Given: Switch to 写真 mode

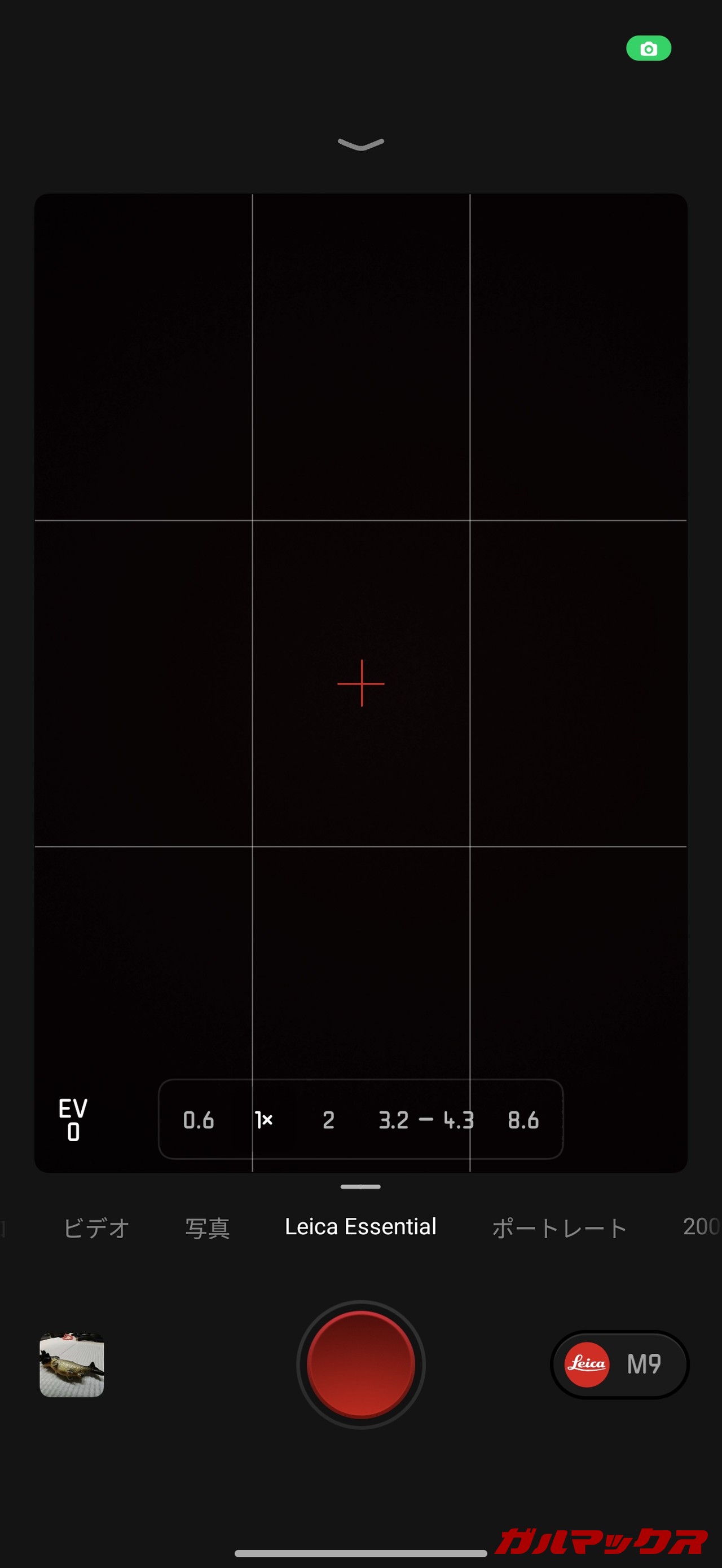Looking at the screenshot, I should click(x=207, y=1228).
